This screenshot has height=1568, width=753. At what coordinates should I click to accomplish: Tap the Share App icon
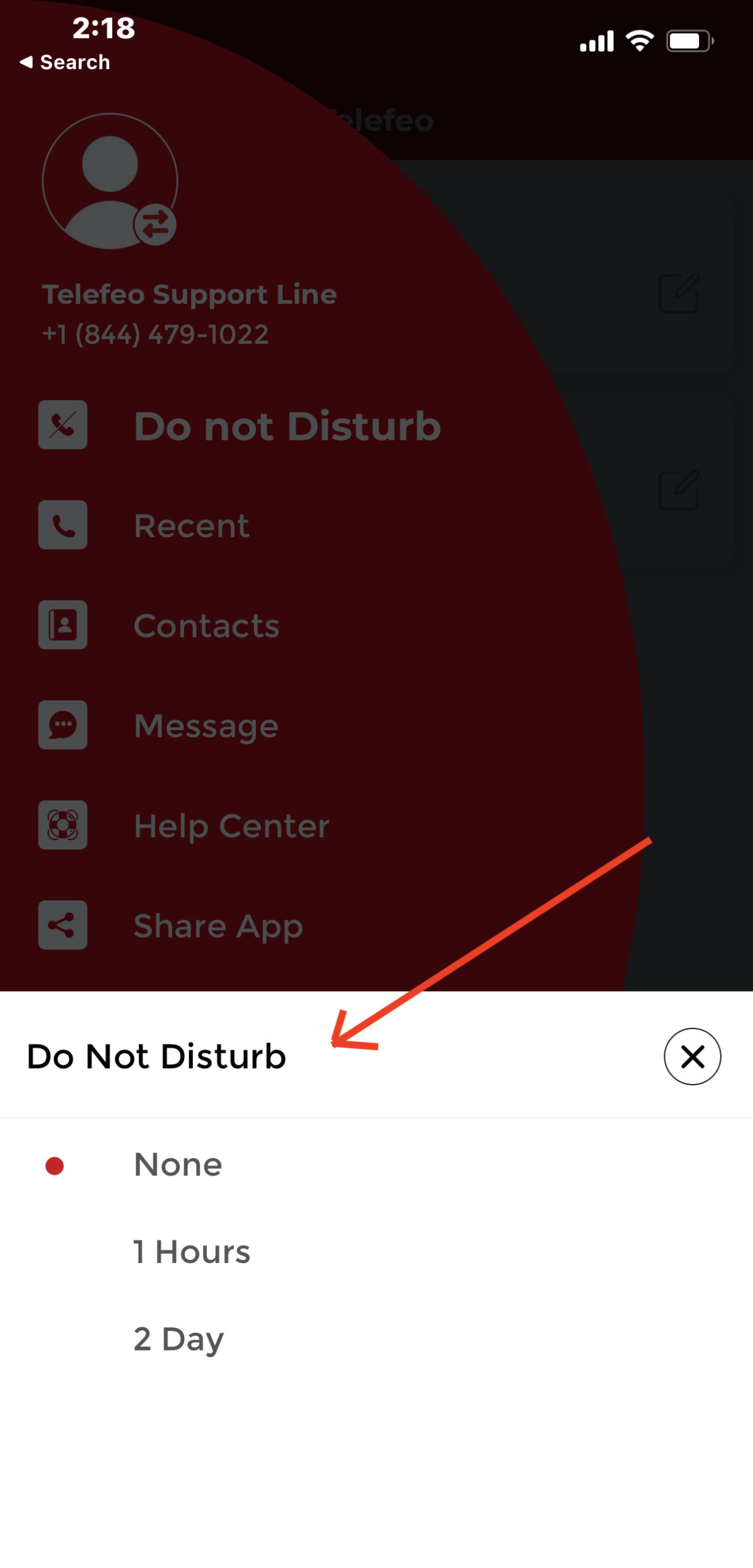pyautogui.click(x=62, y=925)
